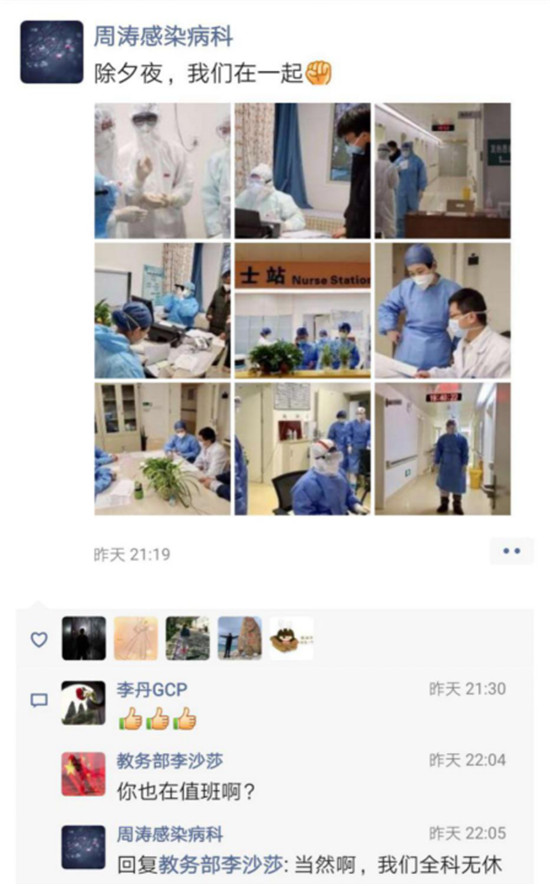Open 周涛感染病科's avatar in the reply comment

pos(83,847)
